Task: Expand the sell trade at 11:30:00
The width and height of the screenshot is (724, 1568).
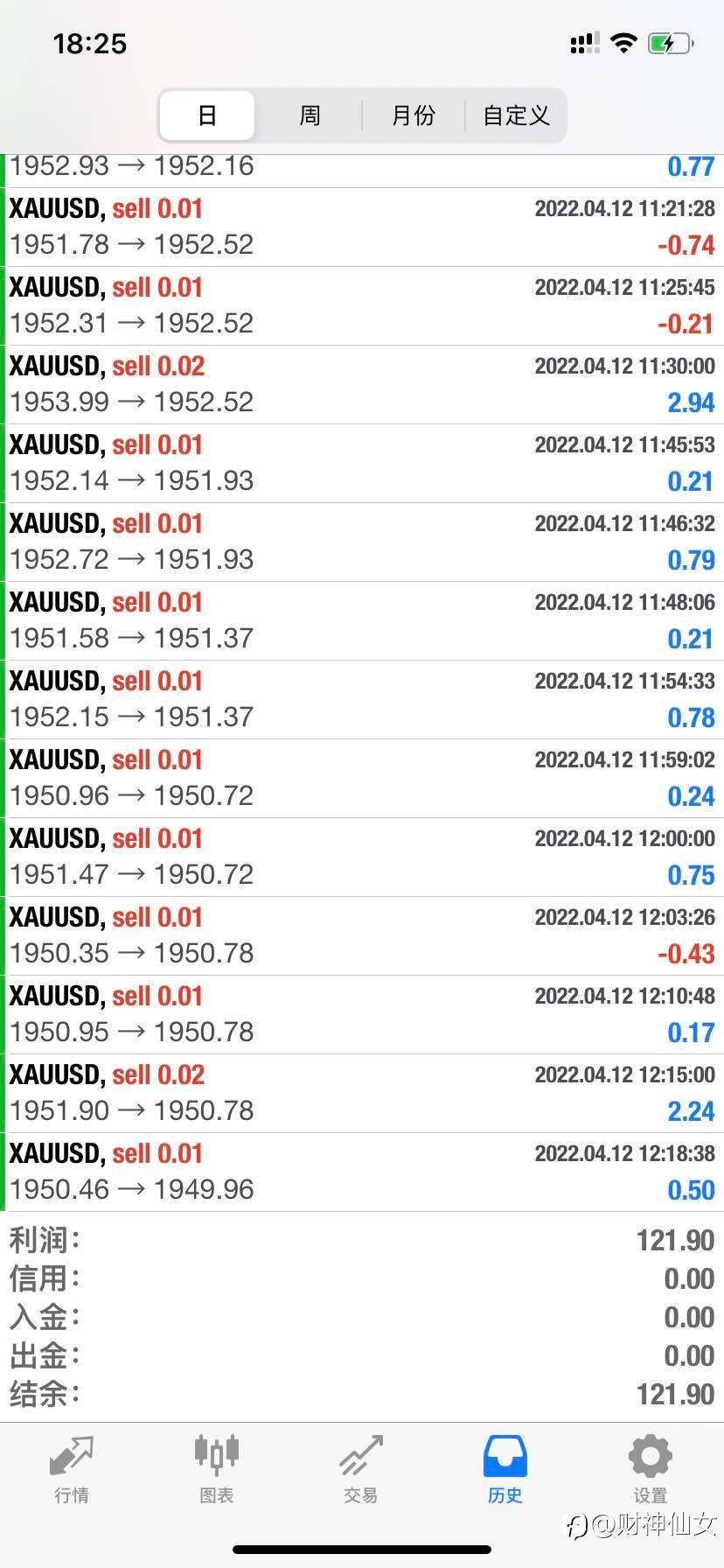Action: click(362, 385)
